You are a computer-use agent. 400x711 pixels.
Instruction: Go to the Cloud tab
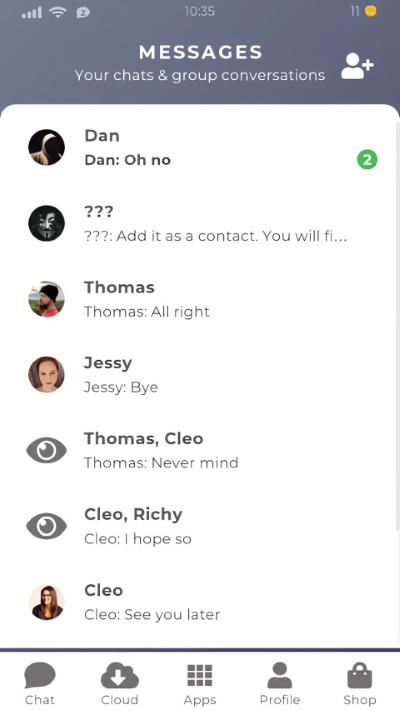(120, 683)
